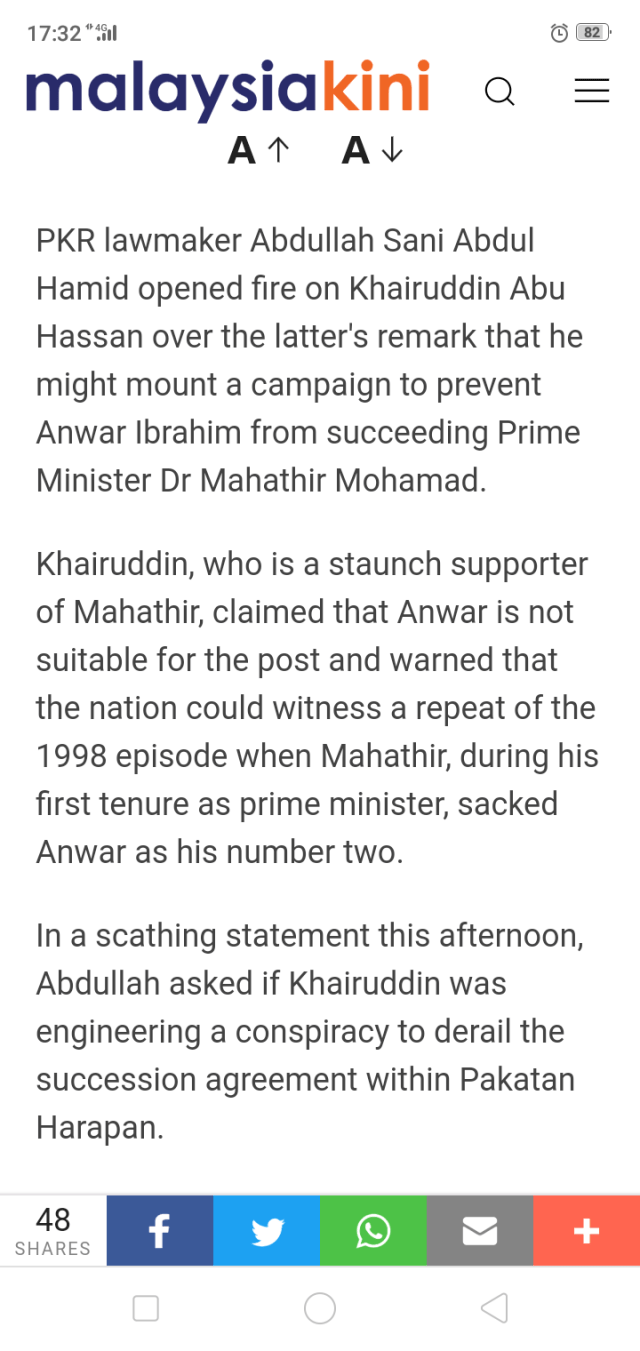This screenshot has width=640, height=1351.
Task: Open more sharing options with the plus button
Action: (586, 1231)
